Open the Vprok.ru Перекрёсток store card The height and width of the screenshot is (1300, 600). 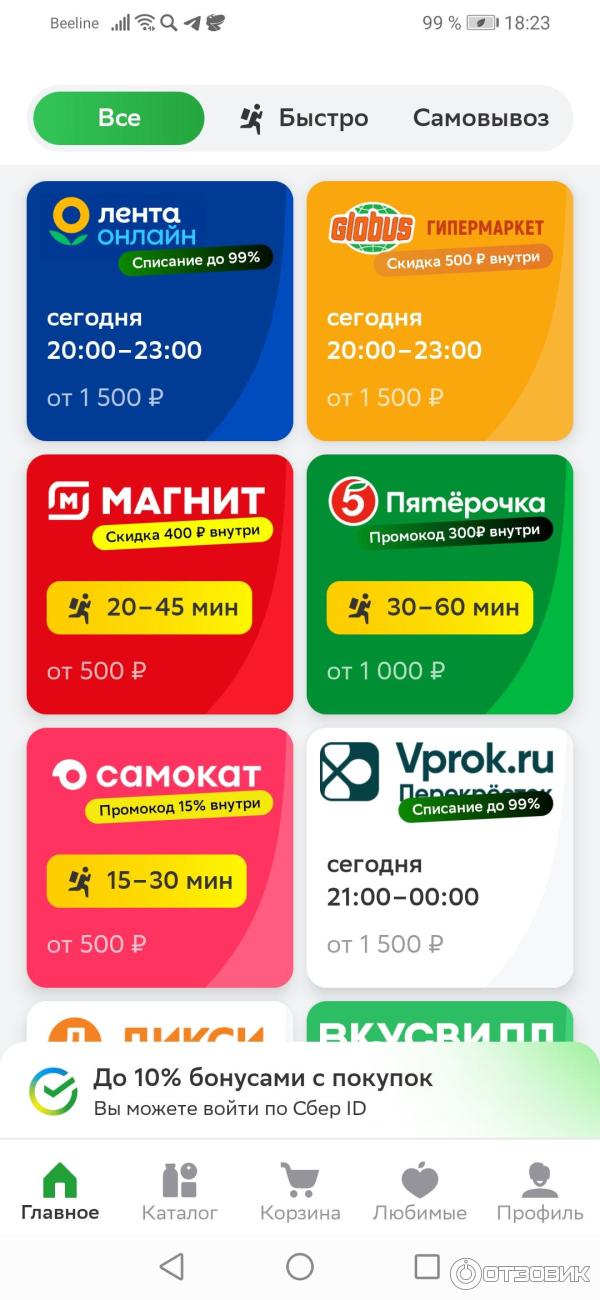[440, 857]
